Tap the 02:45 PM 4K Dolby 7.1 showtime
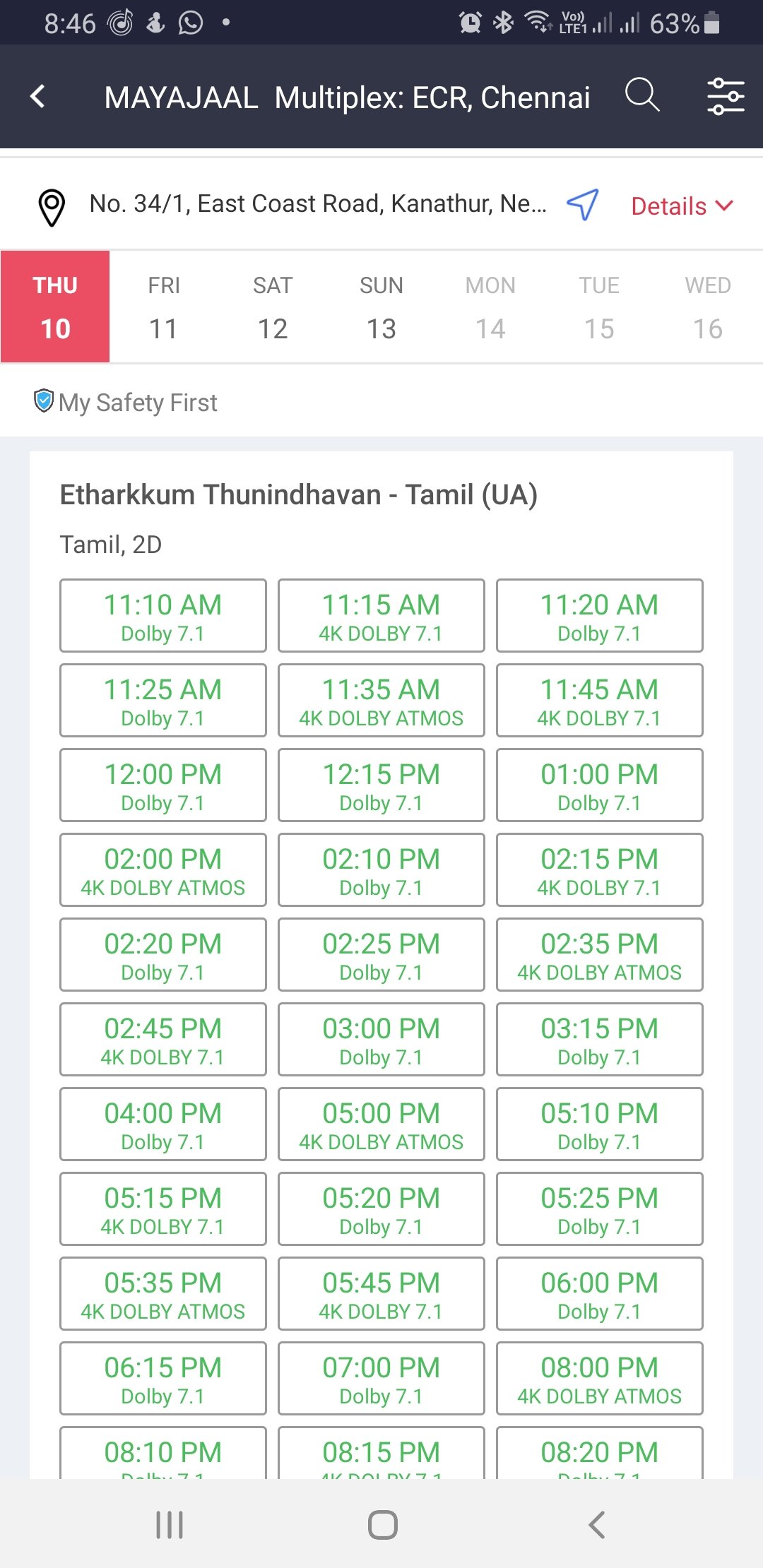This screenshot has width=763, height=1568. pyautogui.click(x=163, y=1040)
